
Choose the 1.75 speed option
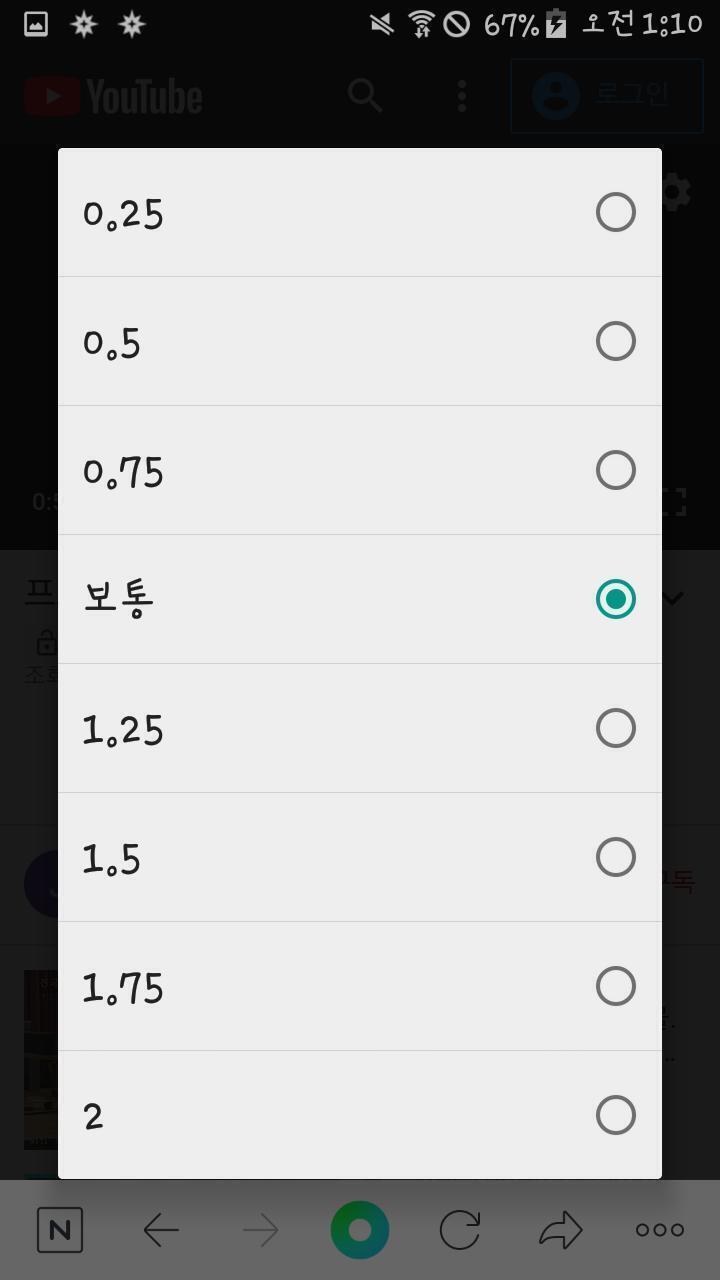point(360,986)
